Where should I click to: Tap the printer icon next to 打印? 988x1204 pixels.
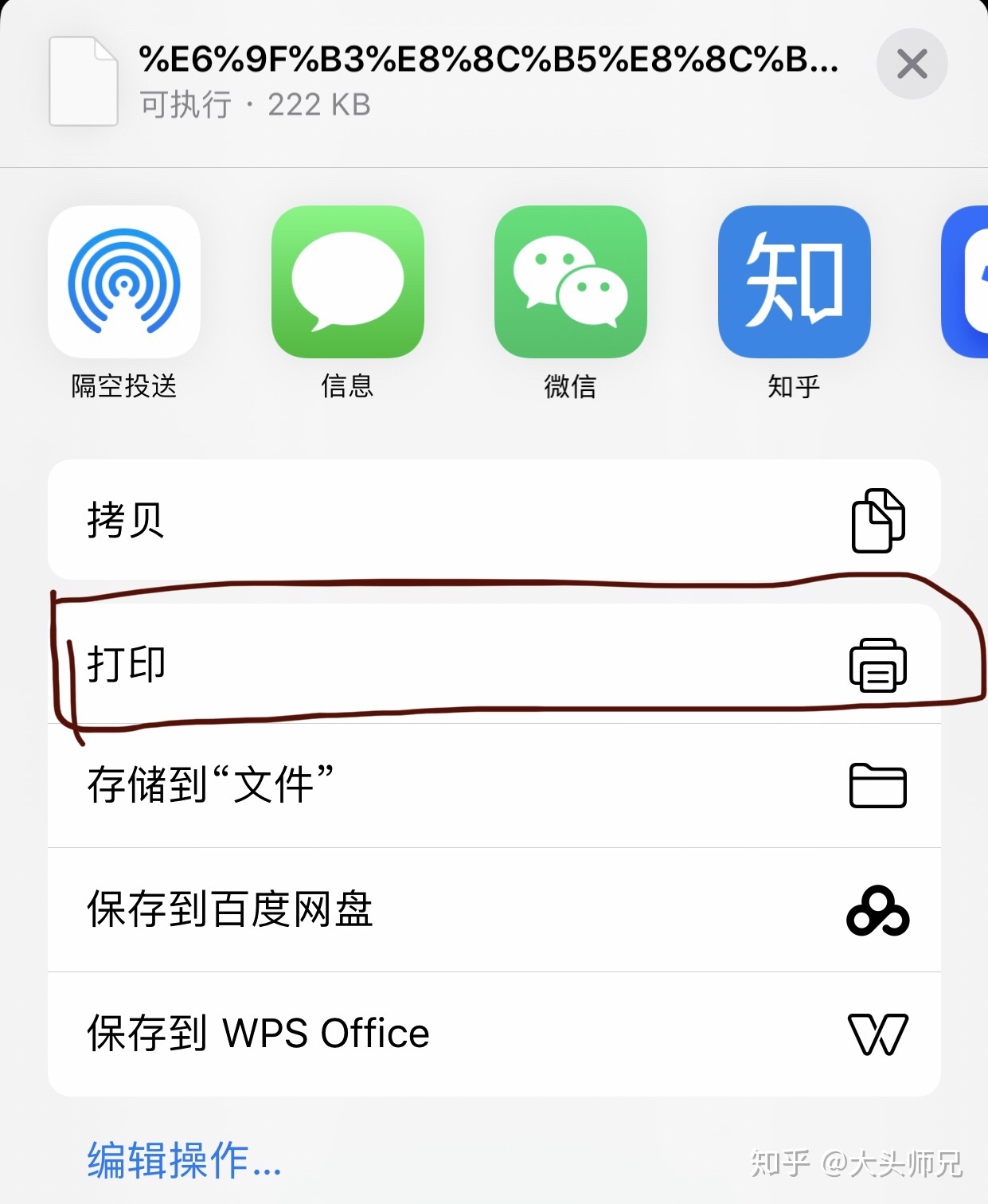(878, 666)
